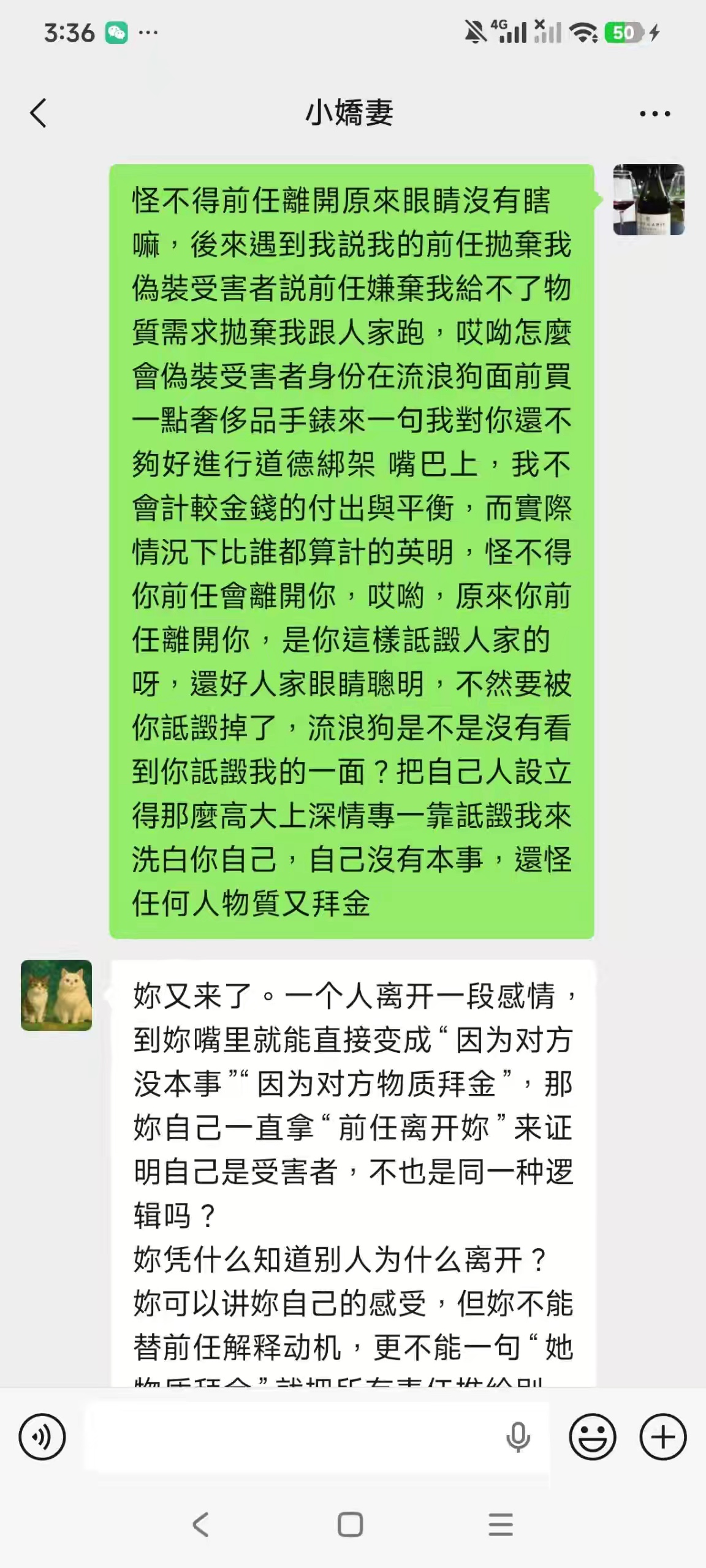Open the two cats avatar profile

pyautogui.click(x=56, y=995)
